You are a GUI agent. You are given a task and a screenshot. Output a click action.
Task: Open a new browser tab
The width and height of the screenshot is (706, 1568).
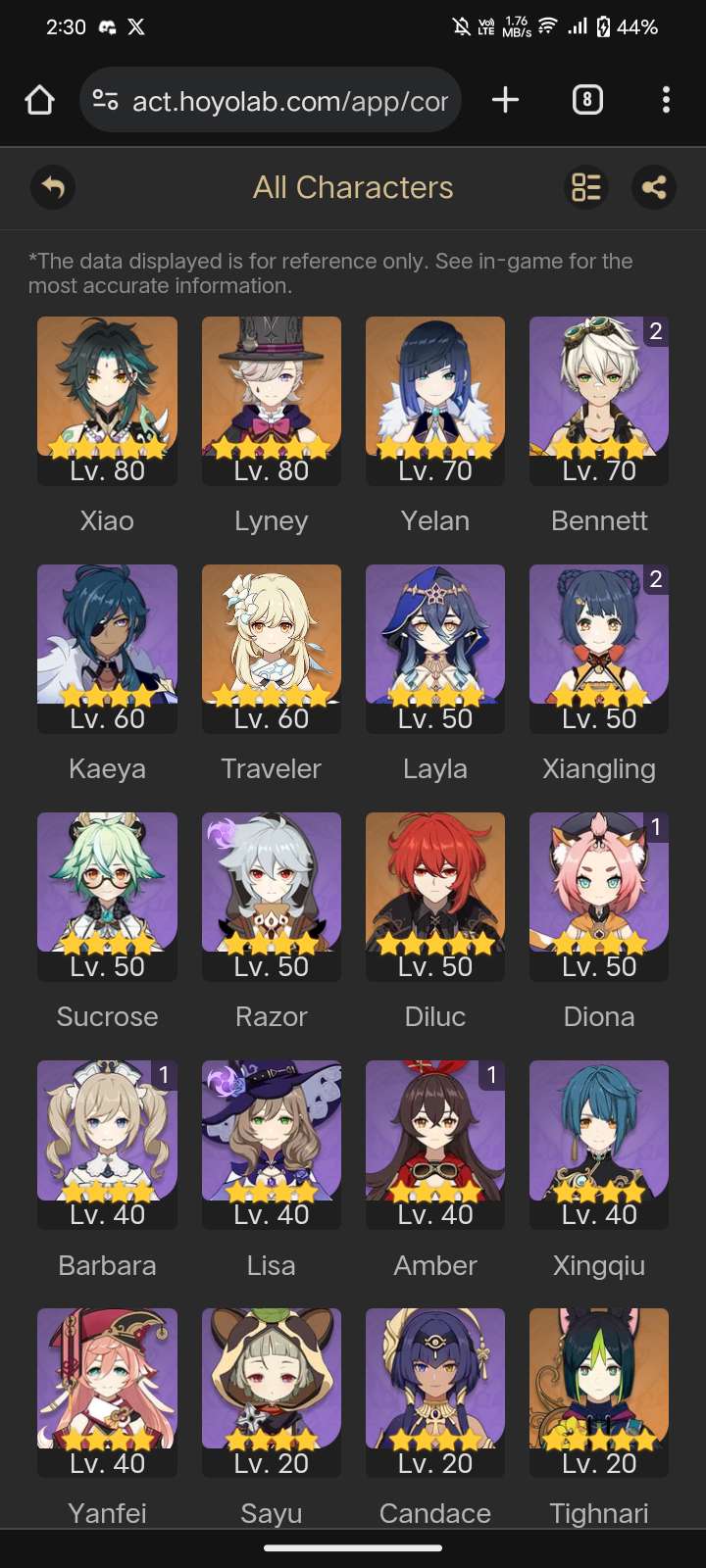(505, 100)
